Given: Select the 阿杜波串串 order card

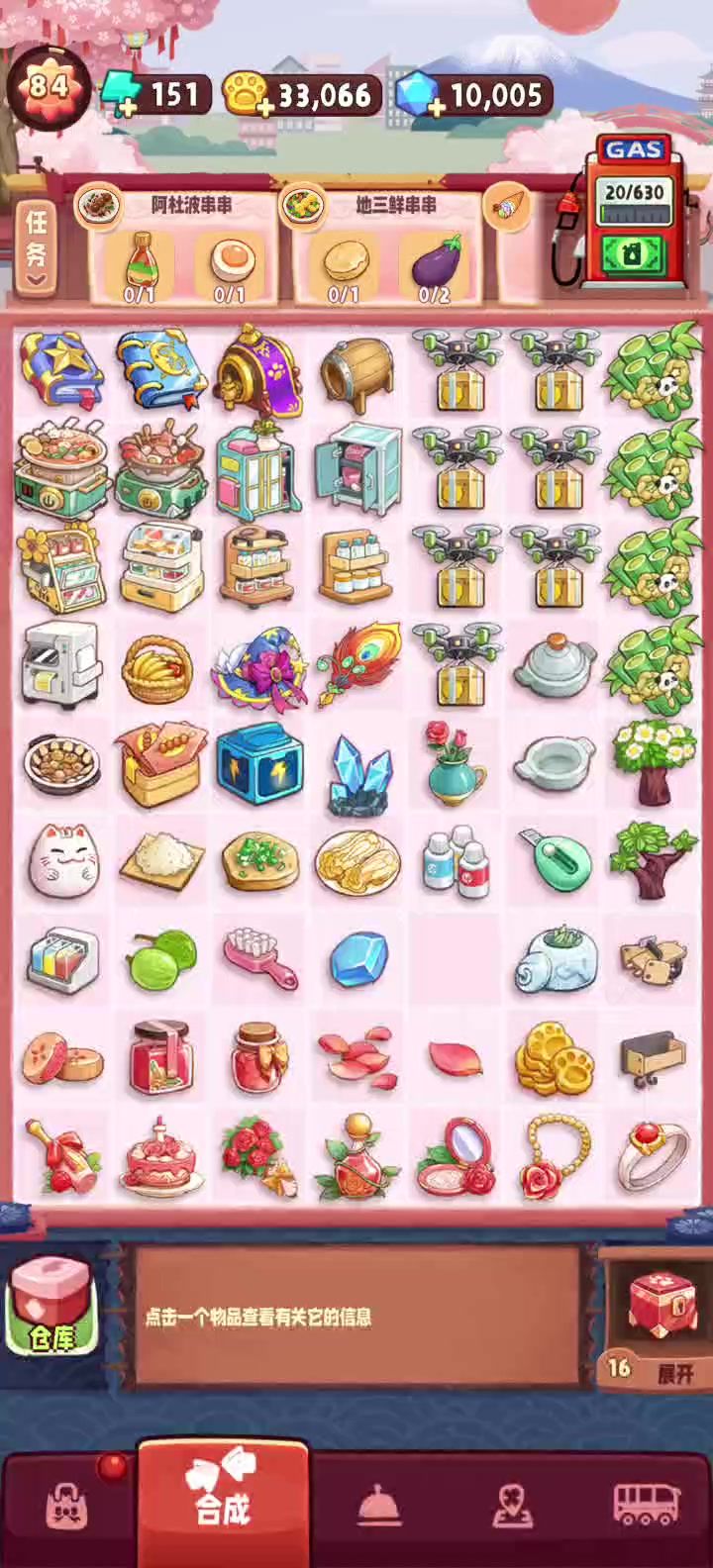Looking at the screenshot, I should (184, 244).
